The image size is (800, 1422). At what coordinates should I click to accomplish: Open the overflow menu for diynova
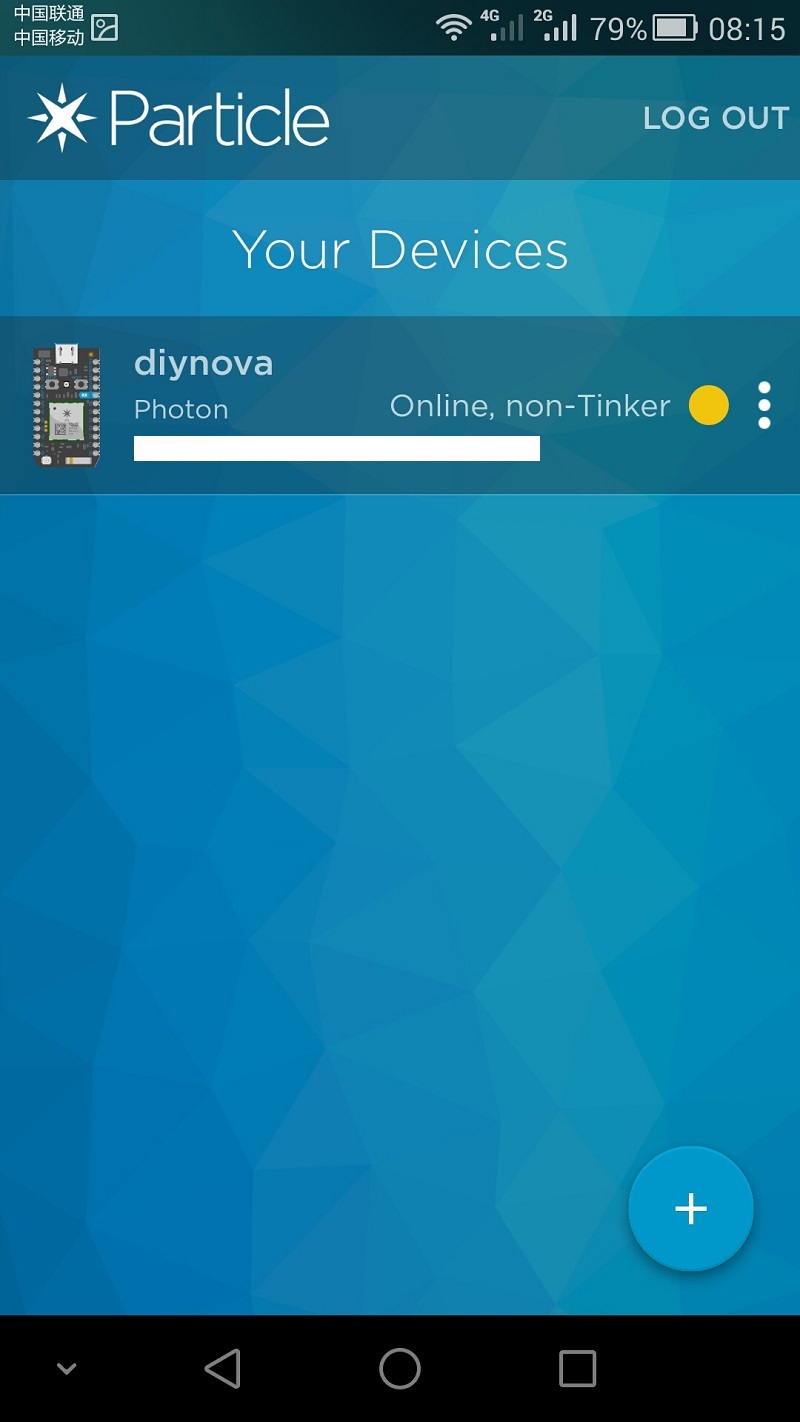click(x=764, y=405)
